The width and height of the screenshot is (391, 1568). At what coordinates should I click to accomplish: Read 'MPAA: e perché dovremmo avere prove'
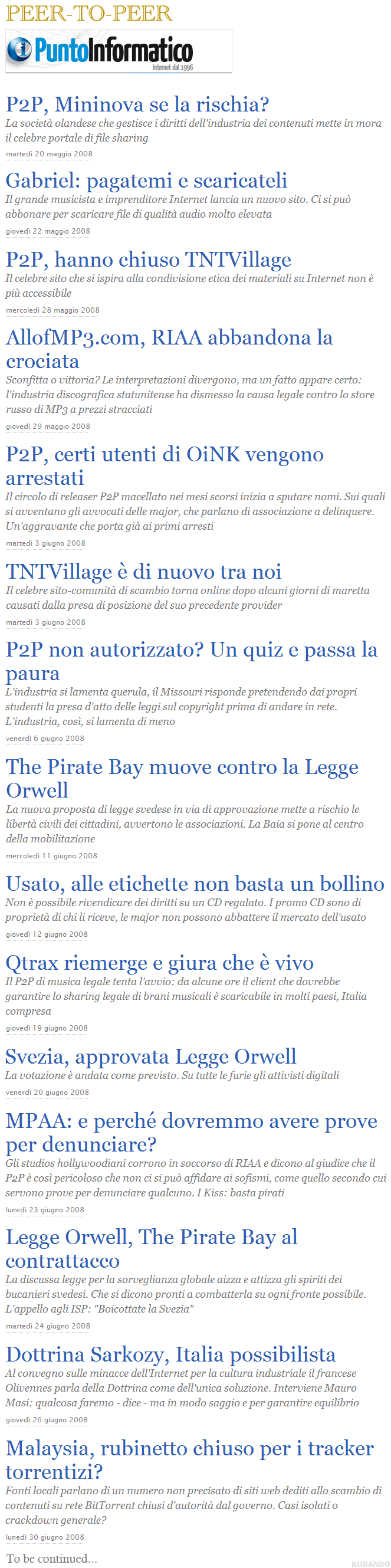(191, 1121)
